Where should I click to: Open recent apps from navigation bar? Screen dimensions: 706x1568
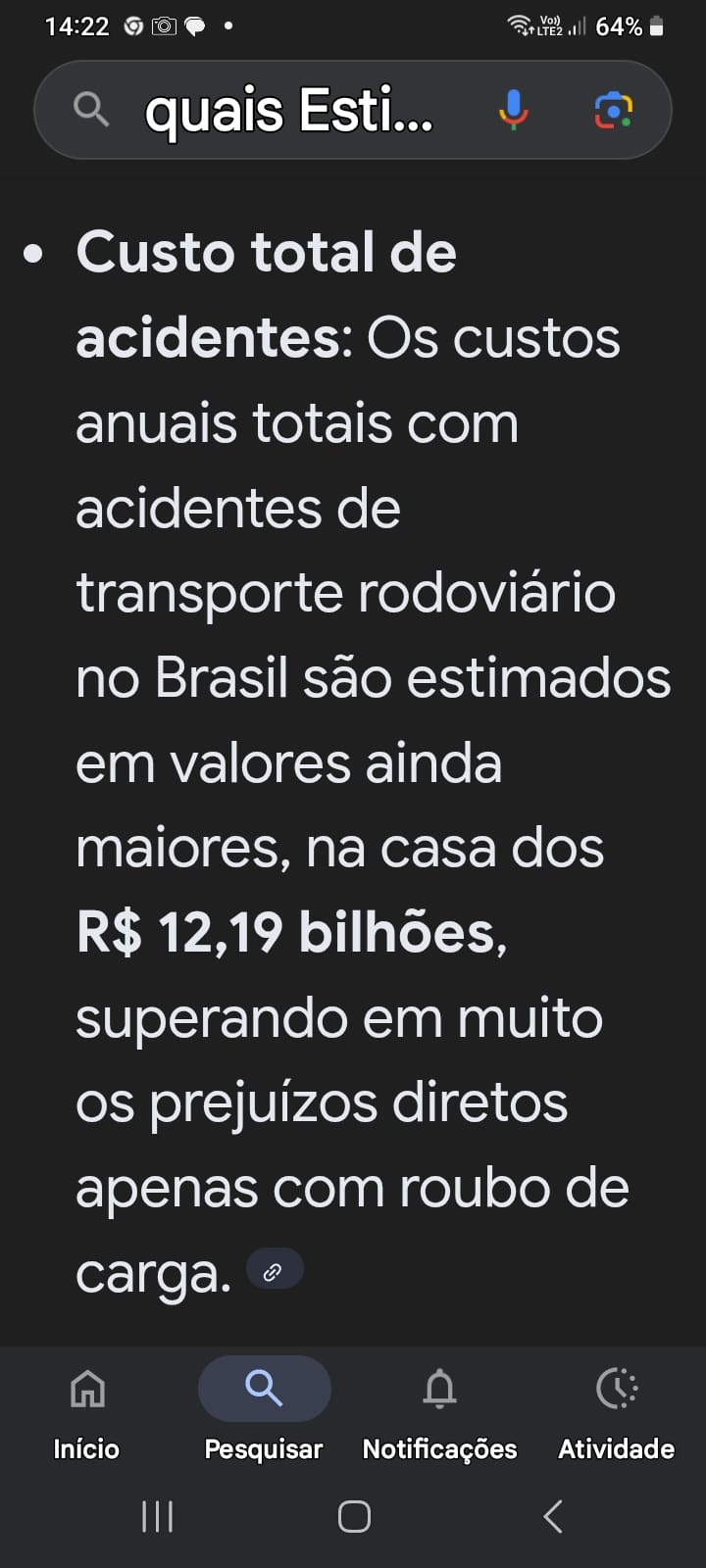[x=157, y=1516]
